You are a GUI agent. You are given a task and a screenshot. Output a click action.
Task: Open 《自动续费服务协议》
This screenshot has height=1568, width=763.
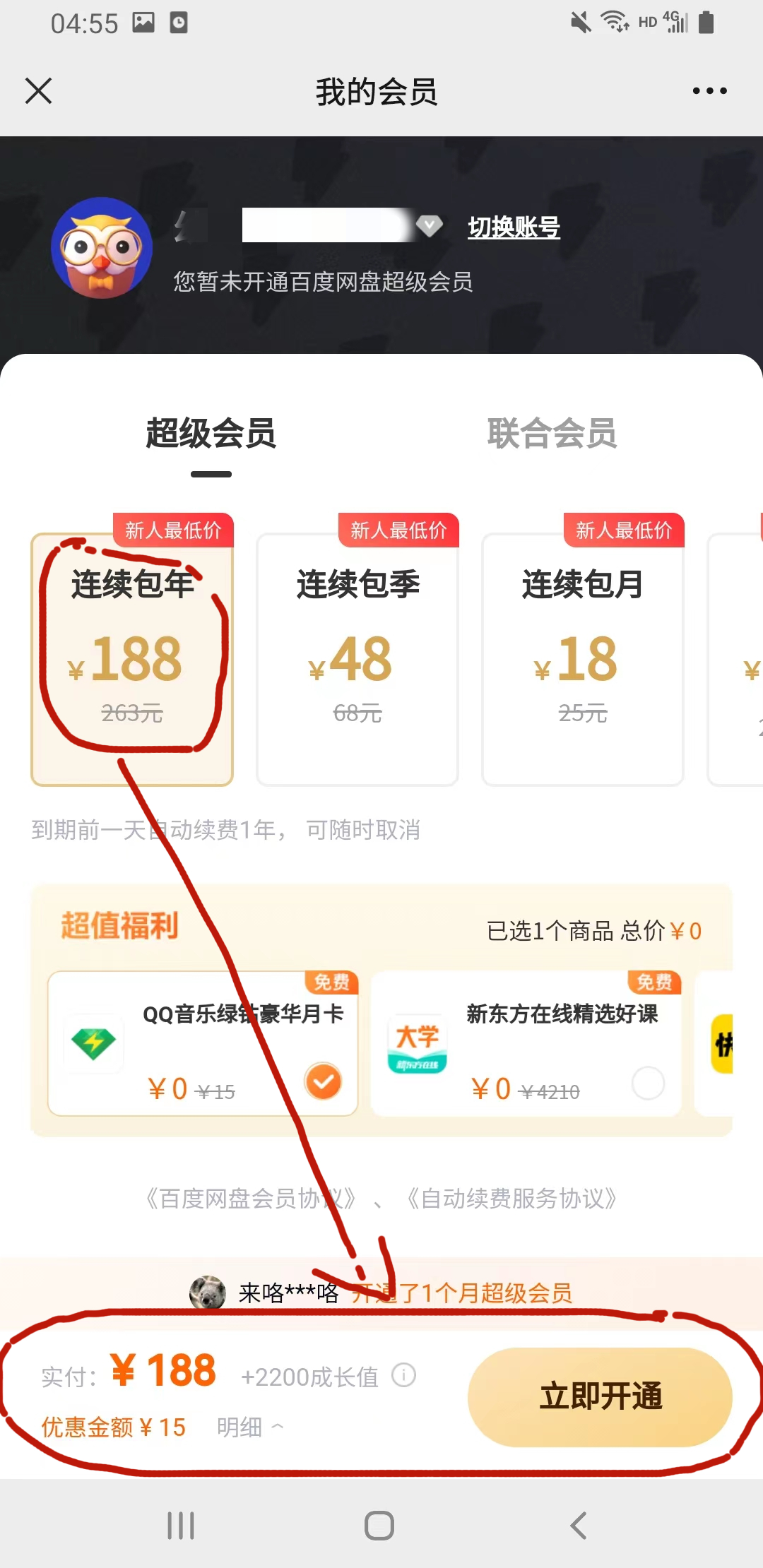coord(511,1199)
